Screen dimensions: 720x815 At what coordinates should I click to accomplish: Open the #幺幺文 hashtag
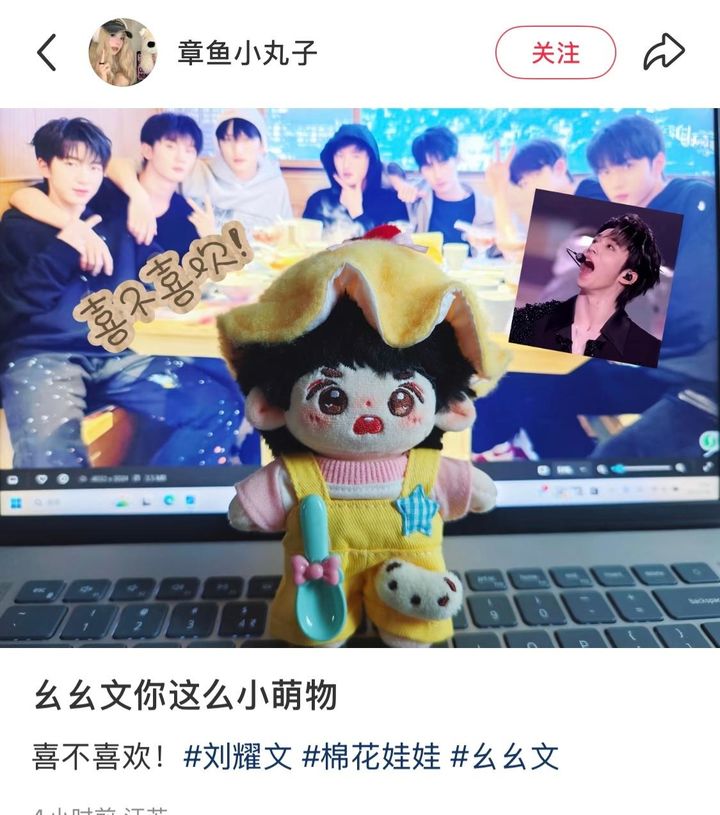(504, 756)
